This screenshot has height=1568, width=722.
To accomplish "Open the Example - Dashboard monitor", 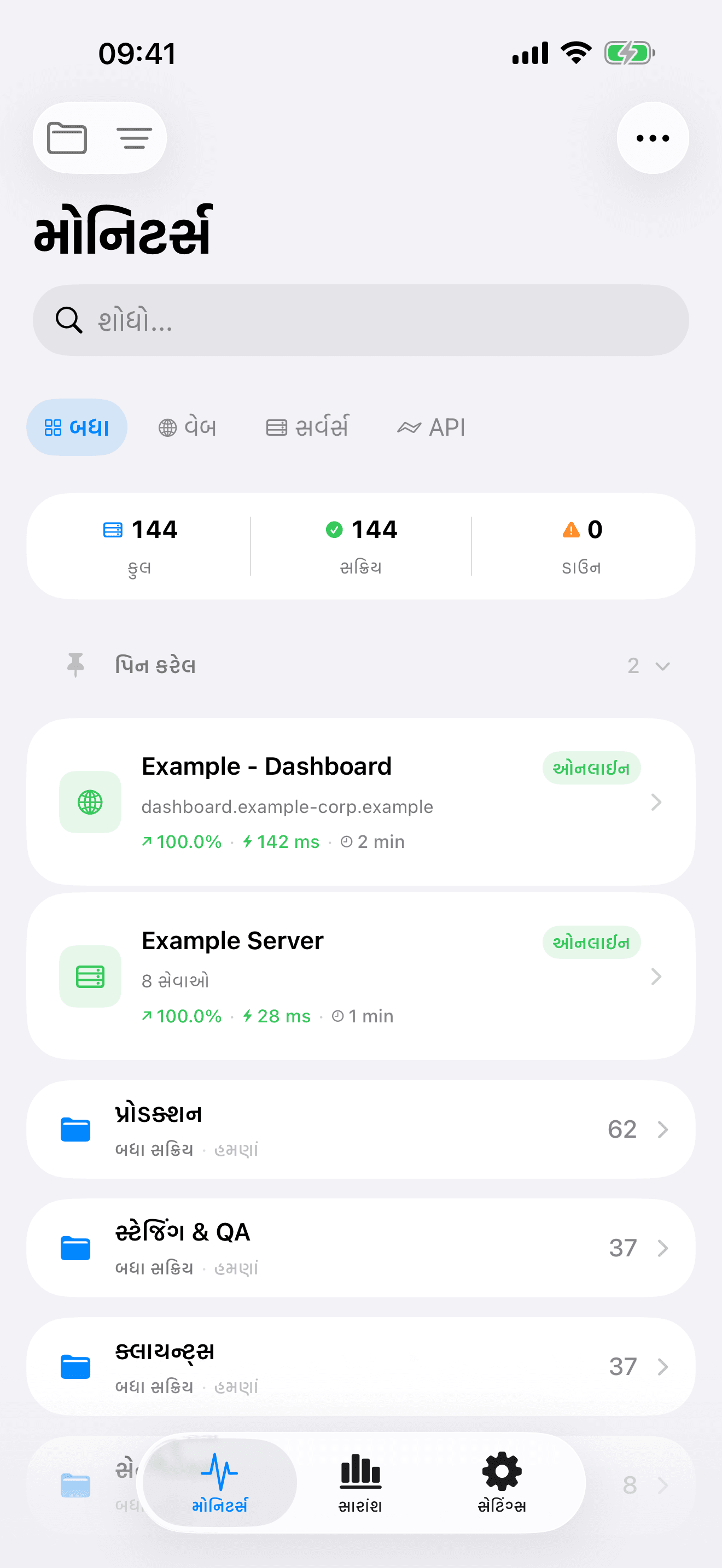I will [x=360, y=801].
